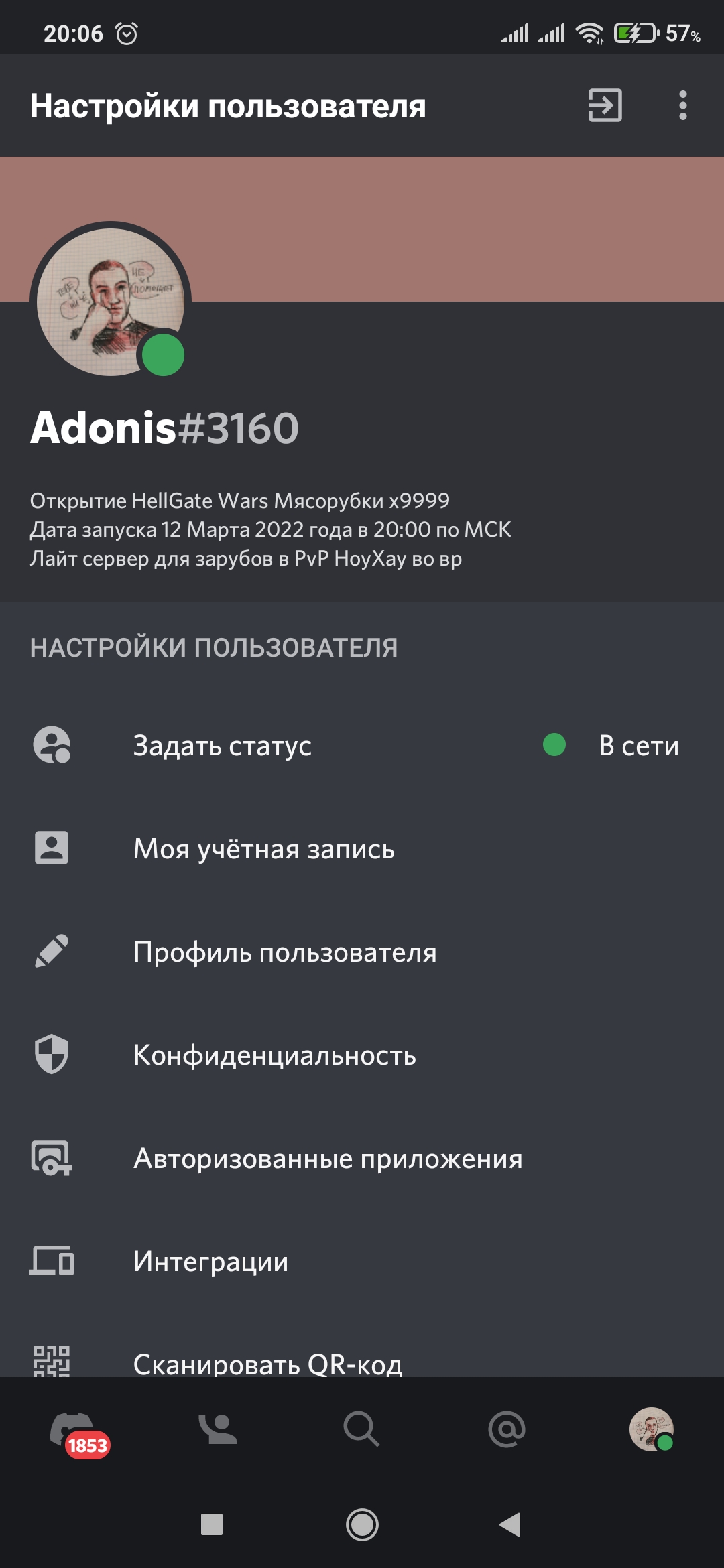
Task: Open Моя учётная запись settings
Action: coord(362,848)
